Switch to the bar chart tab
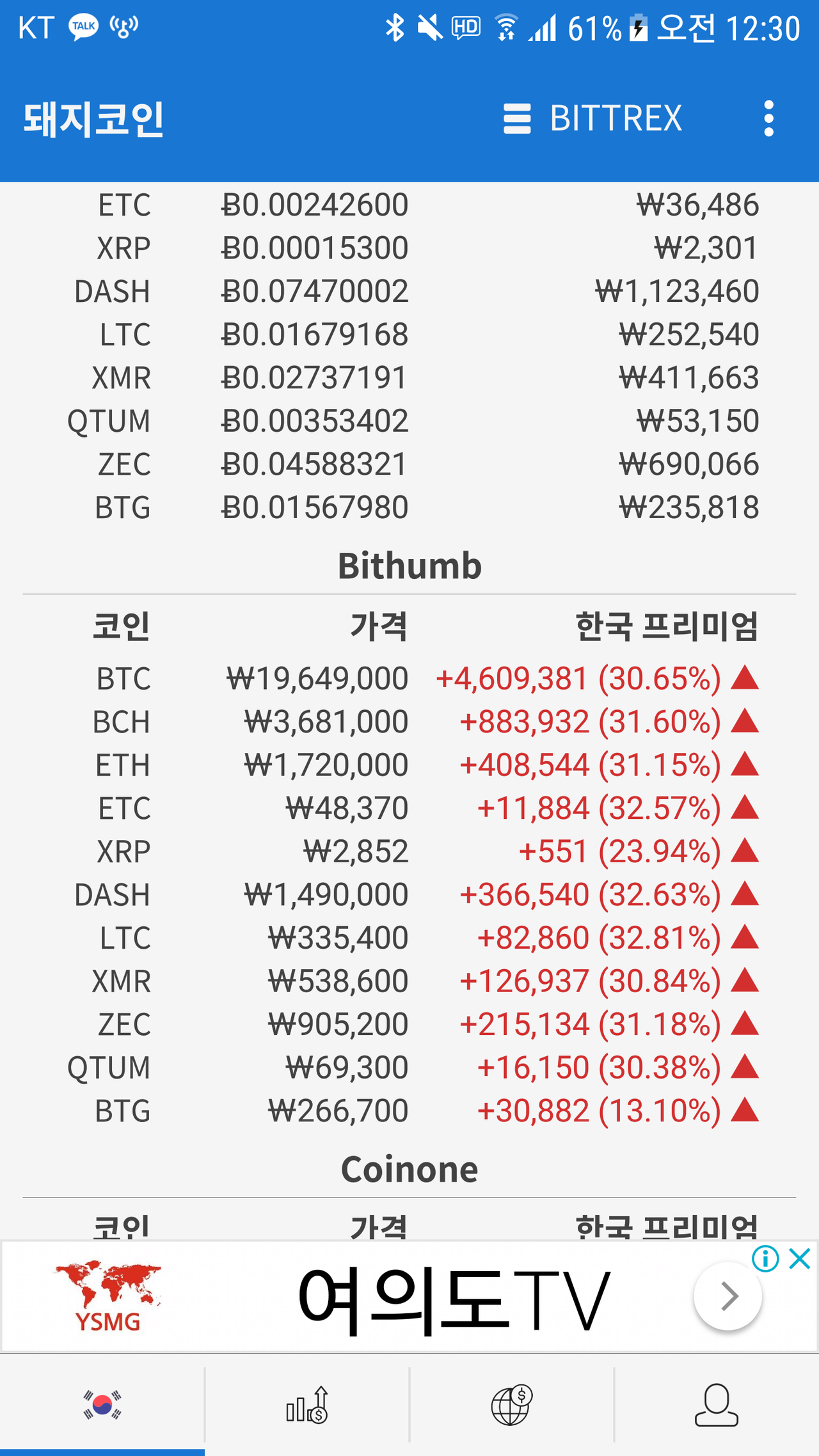The image size is (819, 1456). tap(307, 1405)
